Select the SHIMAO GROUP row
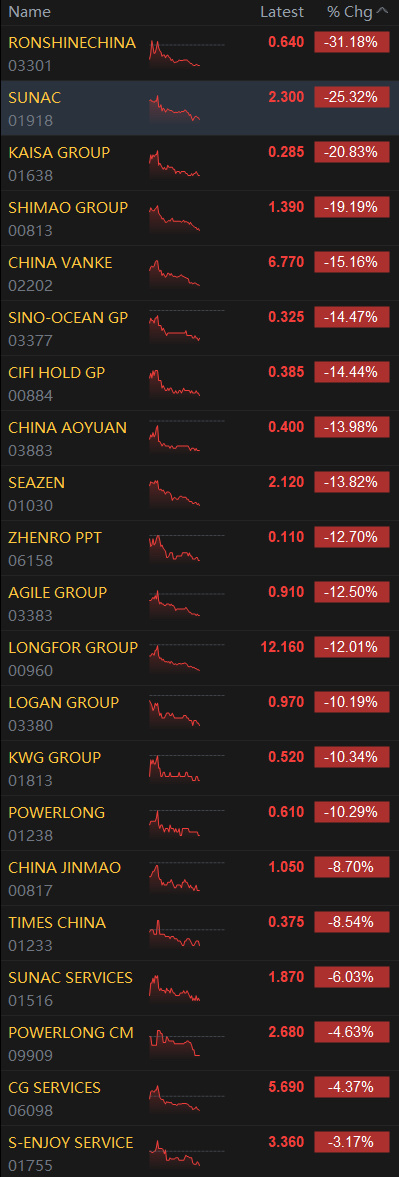This screenshot has height=1177, width=399. pos(200,218)
